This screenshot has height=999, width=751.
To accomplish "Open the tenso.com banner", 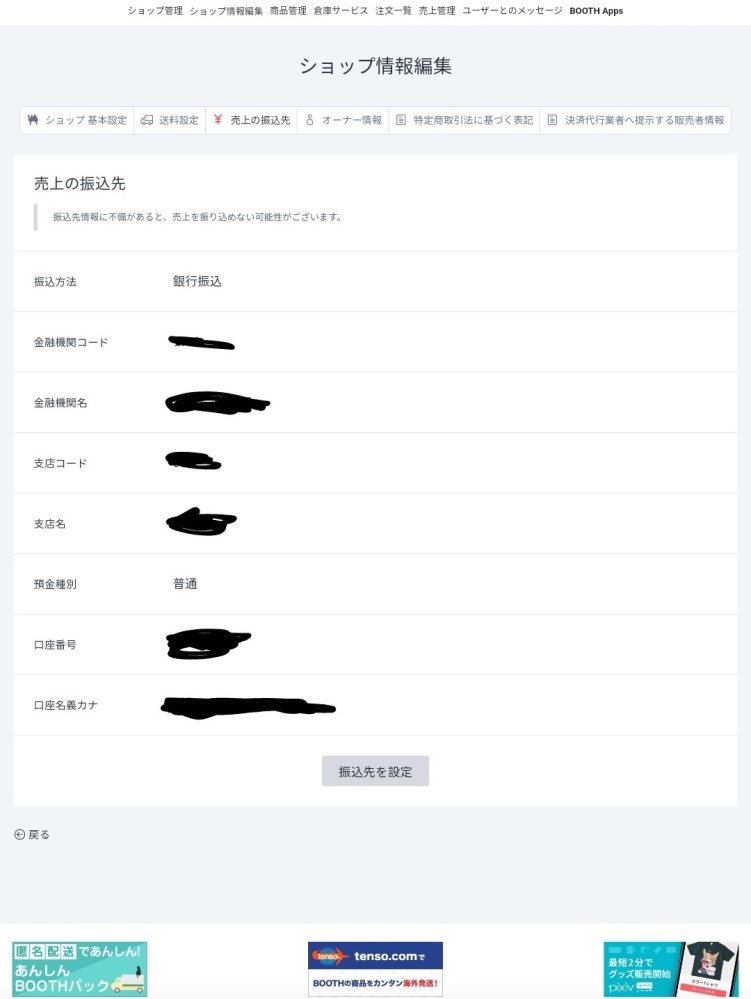I will tap(375, 968).
